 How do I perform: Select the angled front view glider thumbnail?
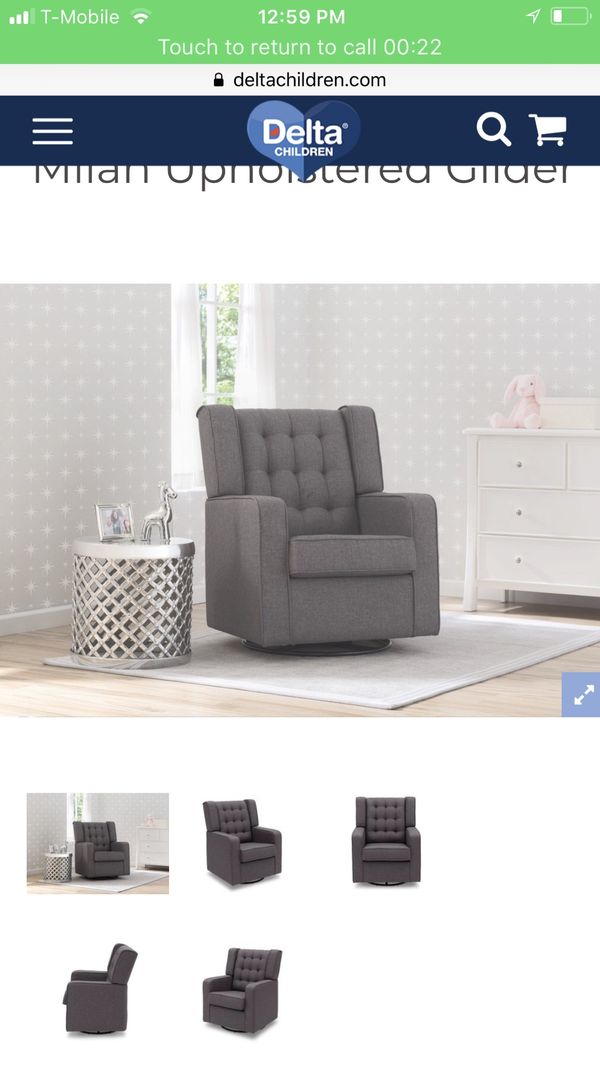coord(242,842)
